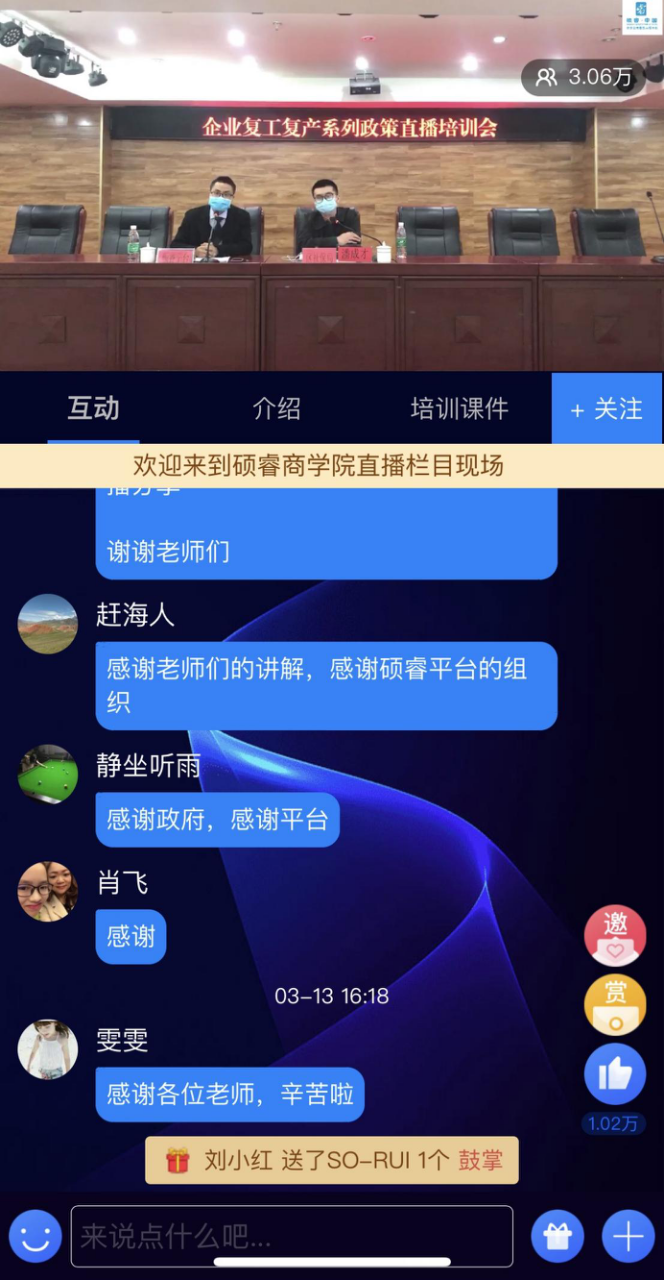Open 雯雯's profile avatar
Viewport: 664px width, 1280px height.
[48, 1049]
